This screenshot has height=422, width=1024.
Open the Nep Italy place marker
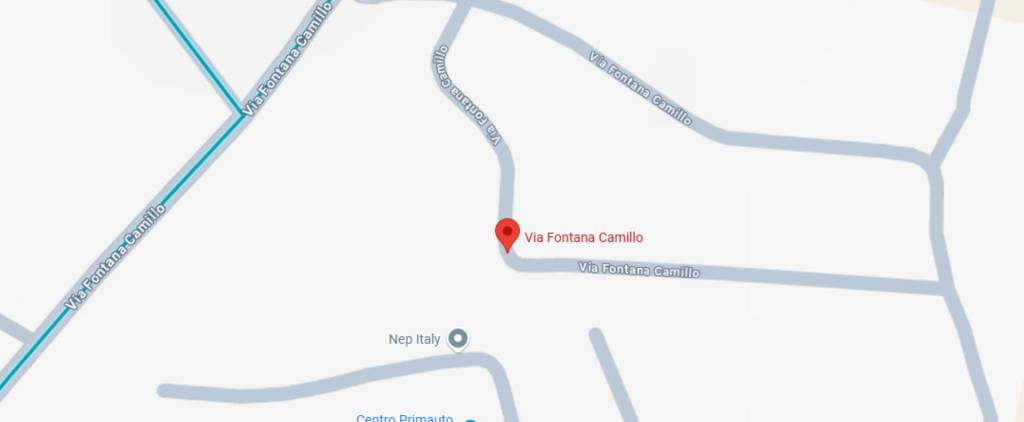tap(458, 340)
